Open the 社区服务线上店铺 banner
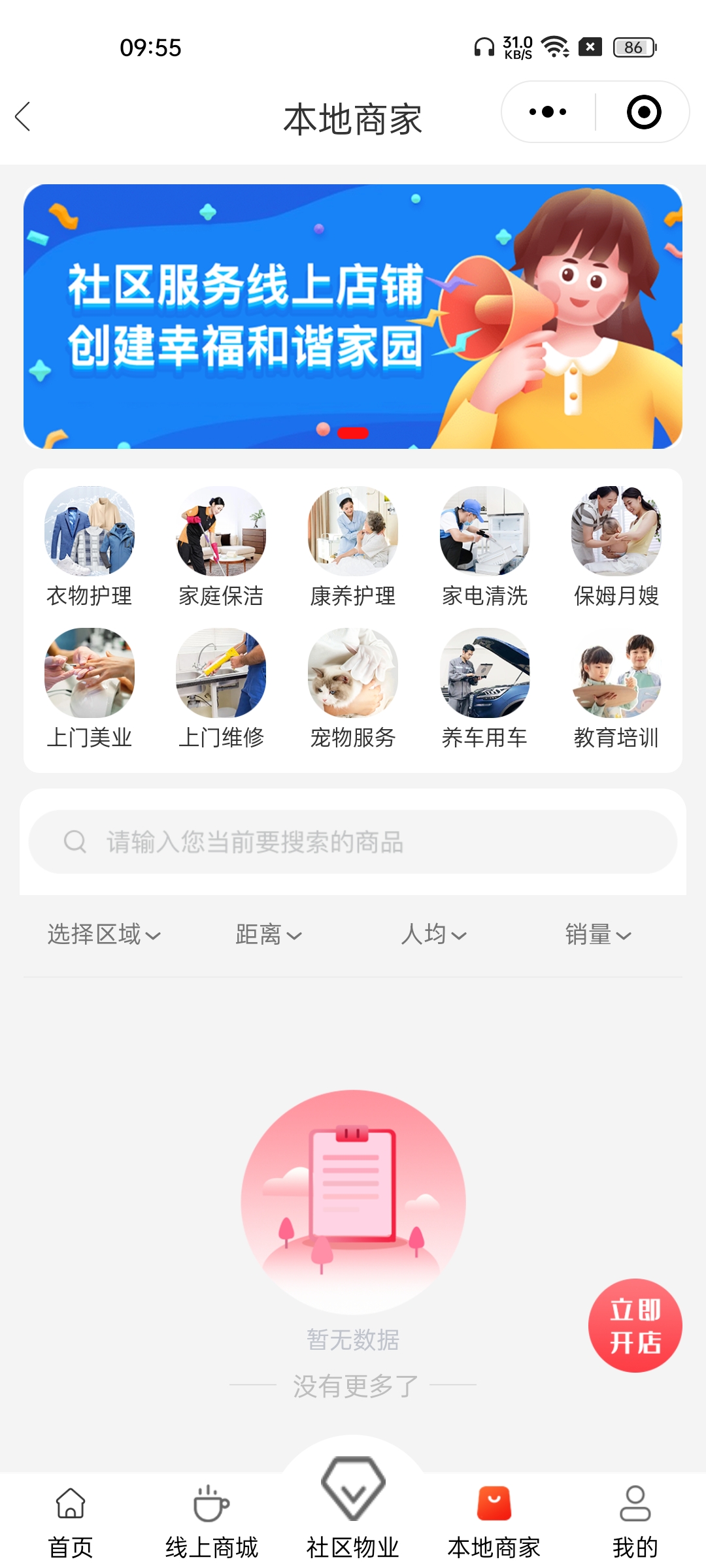The image size is (706, 1568). (x=353, y=316)
